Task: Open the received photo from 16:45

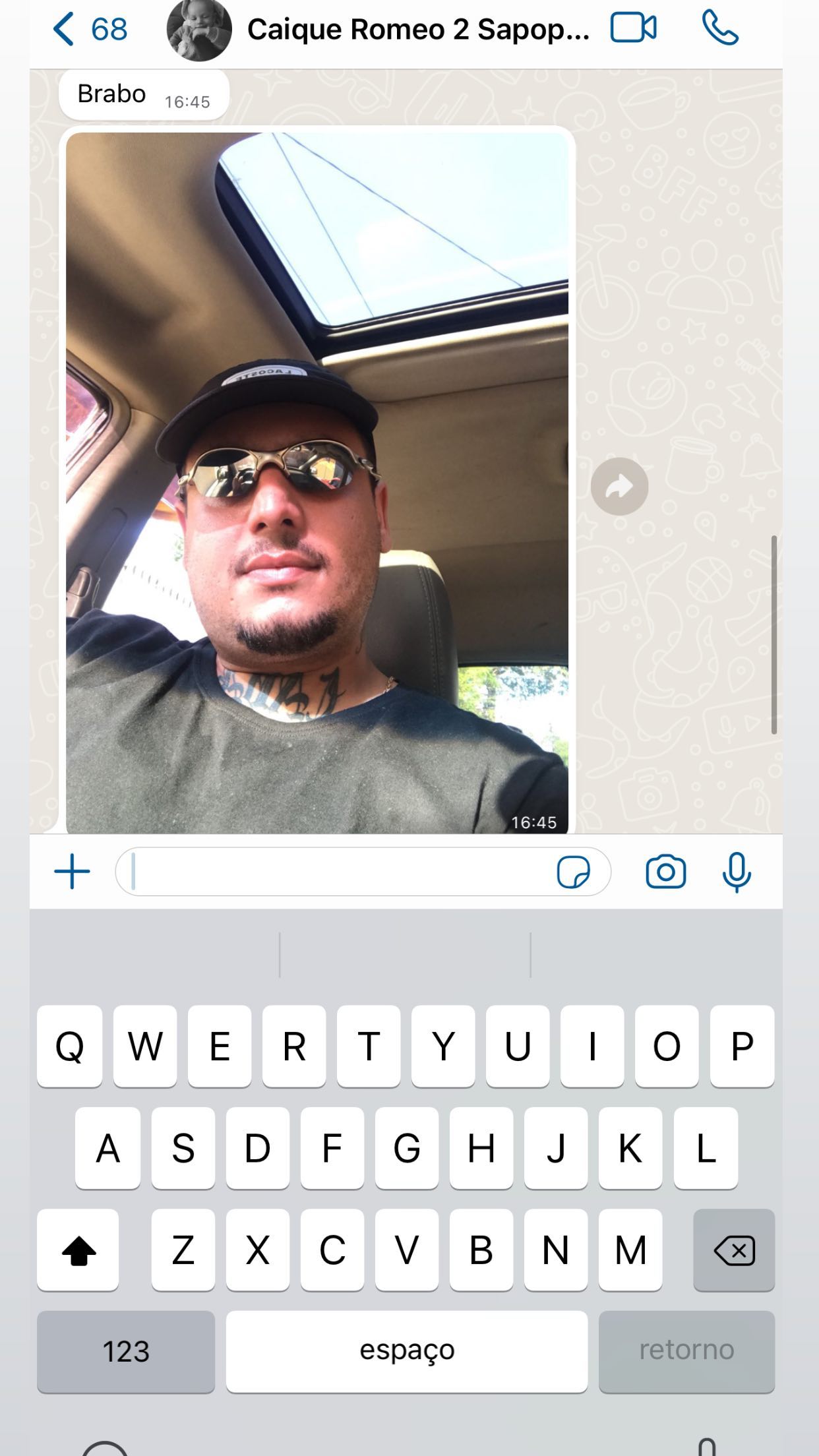Action: tap(317, 481)
